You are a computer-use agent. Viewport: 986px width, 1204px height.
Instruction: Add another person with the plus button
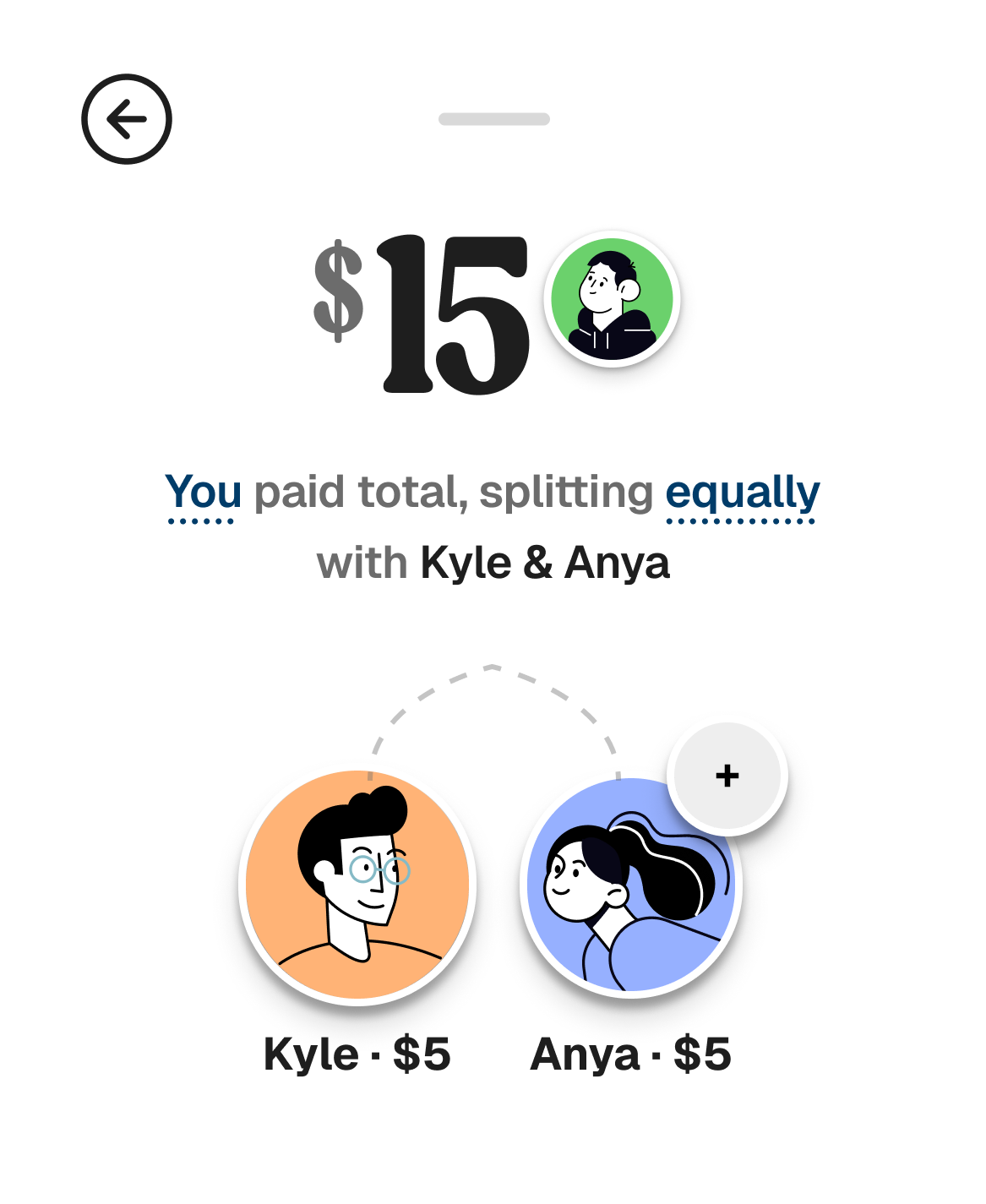tap(727, 776)
